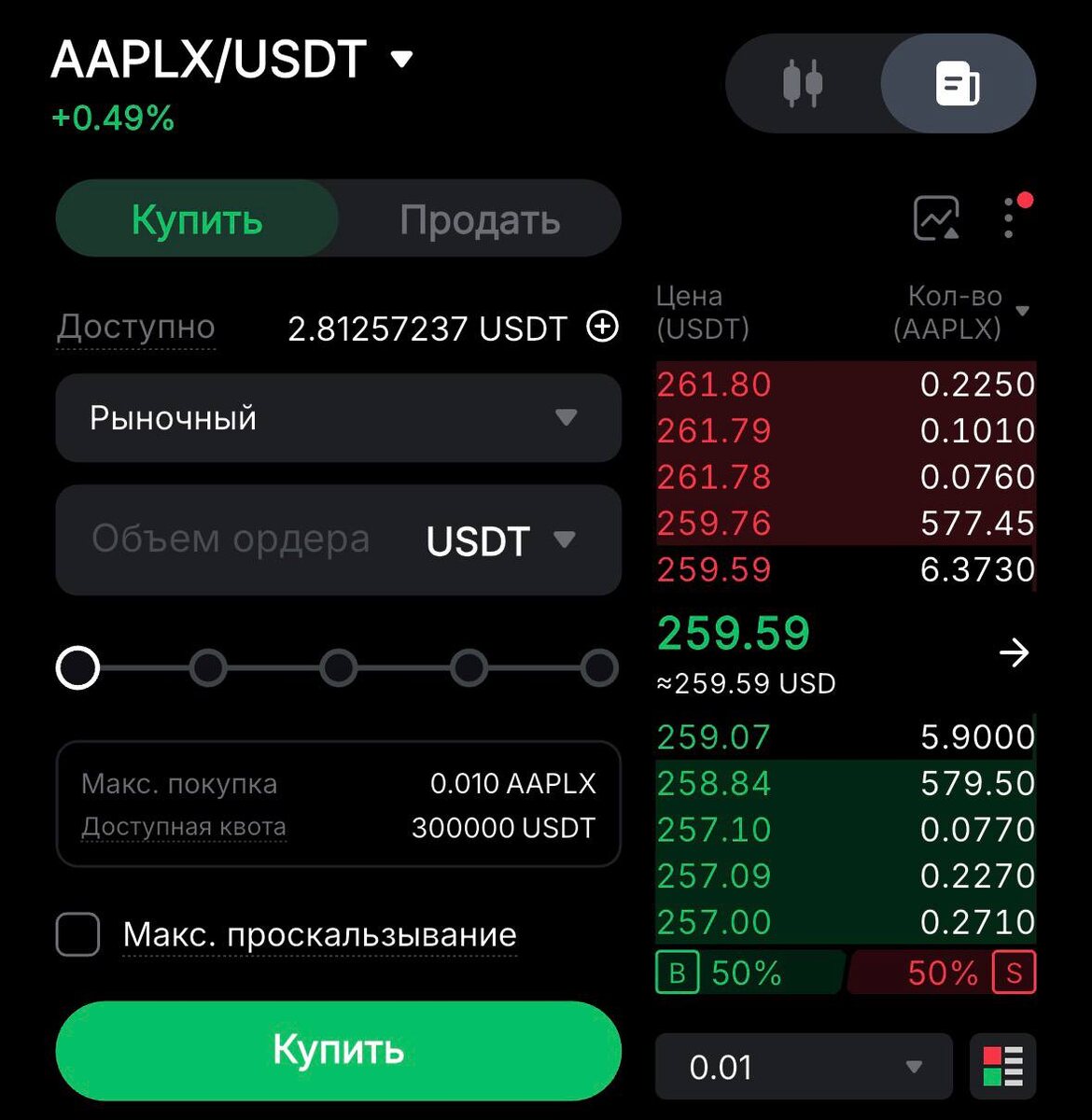Open the 0.01 price grouping dropdown
The image size is (1092, 1120).
[804, 1066]
